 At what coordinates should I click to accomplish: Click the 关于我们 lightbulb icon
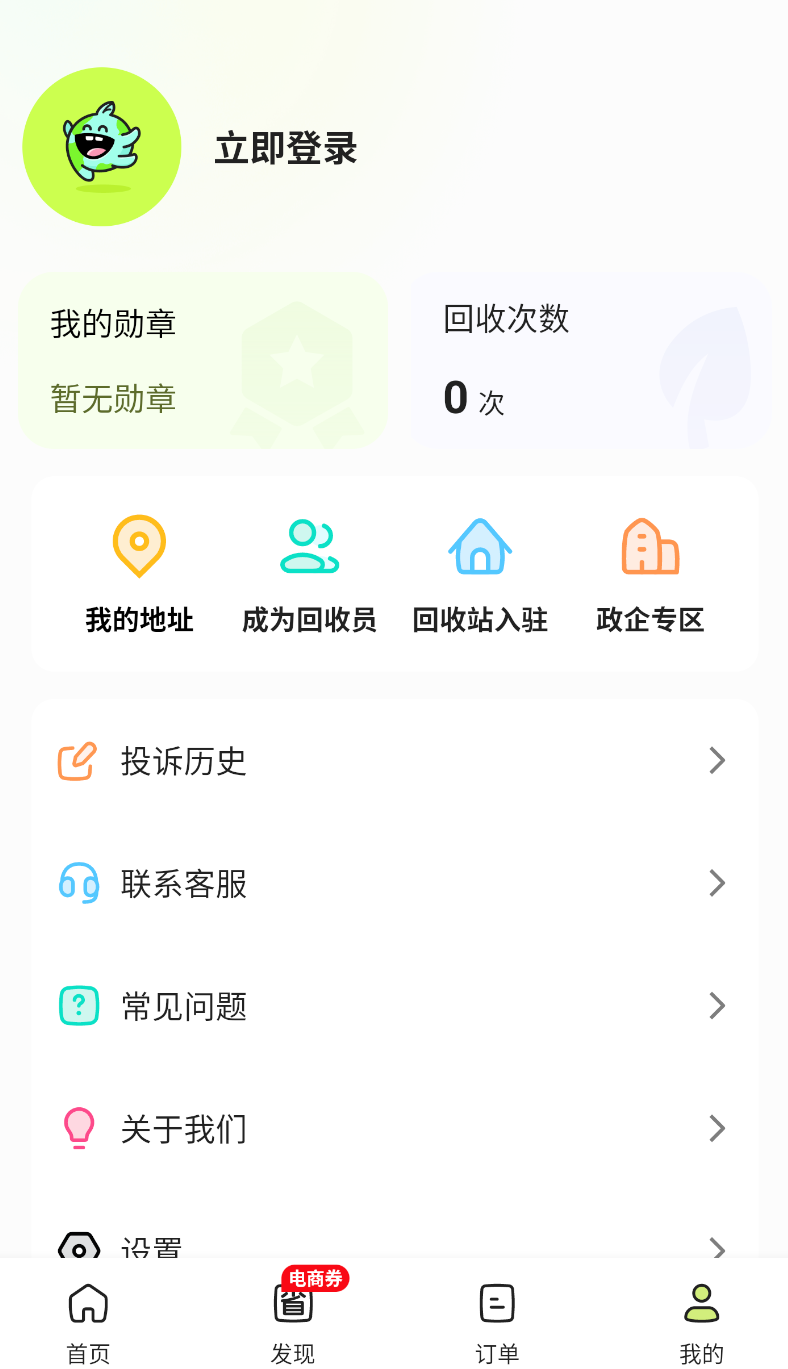tap(78, 1129)
